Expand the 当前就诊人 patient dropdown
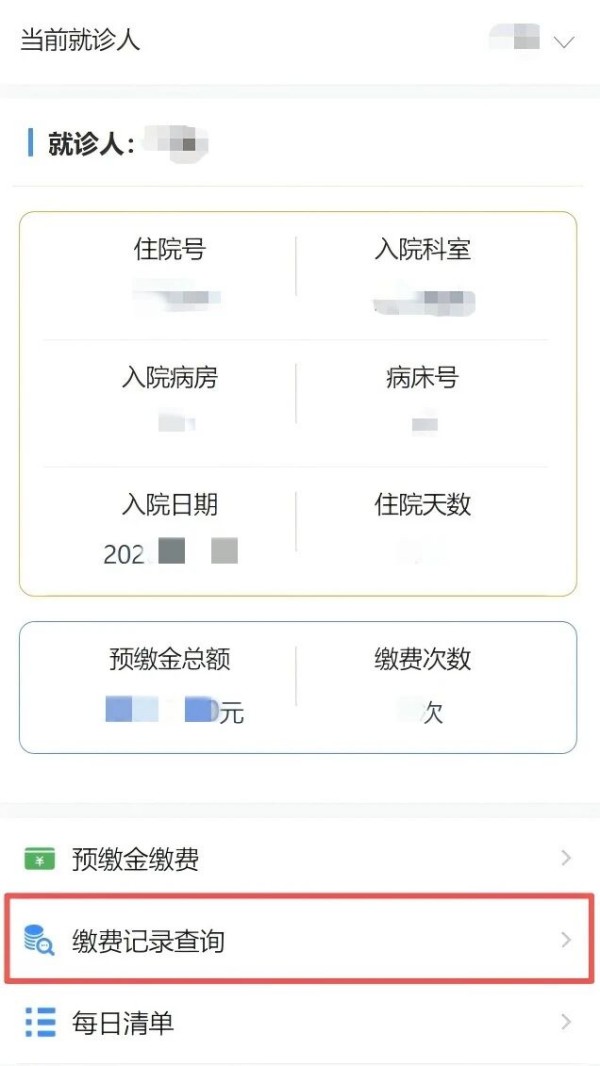 [x=564, y=41]
